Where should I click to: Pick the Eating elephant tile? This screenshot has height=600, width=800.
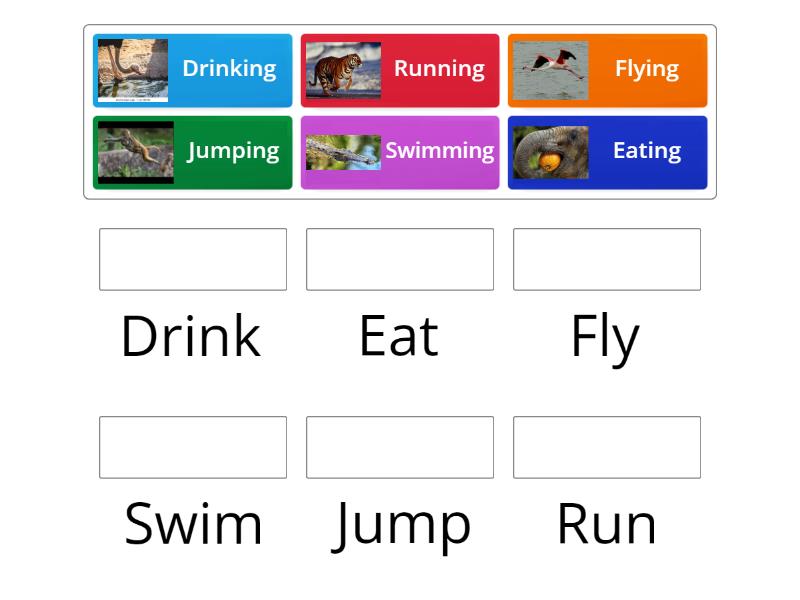(x=607, y=152)
